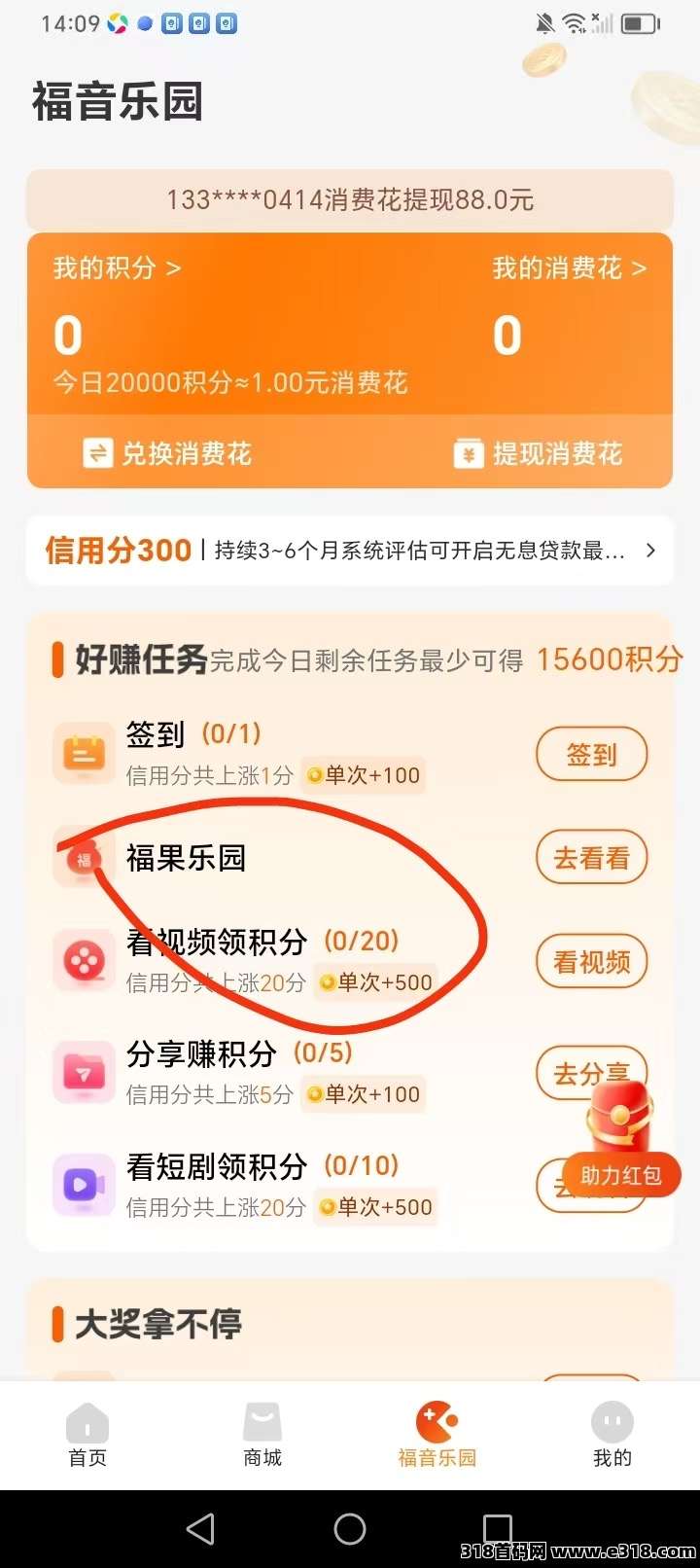The image size is (700, 1568).
Task: Tap 兑换消费花 button
Action: pos(167,453)
